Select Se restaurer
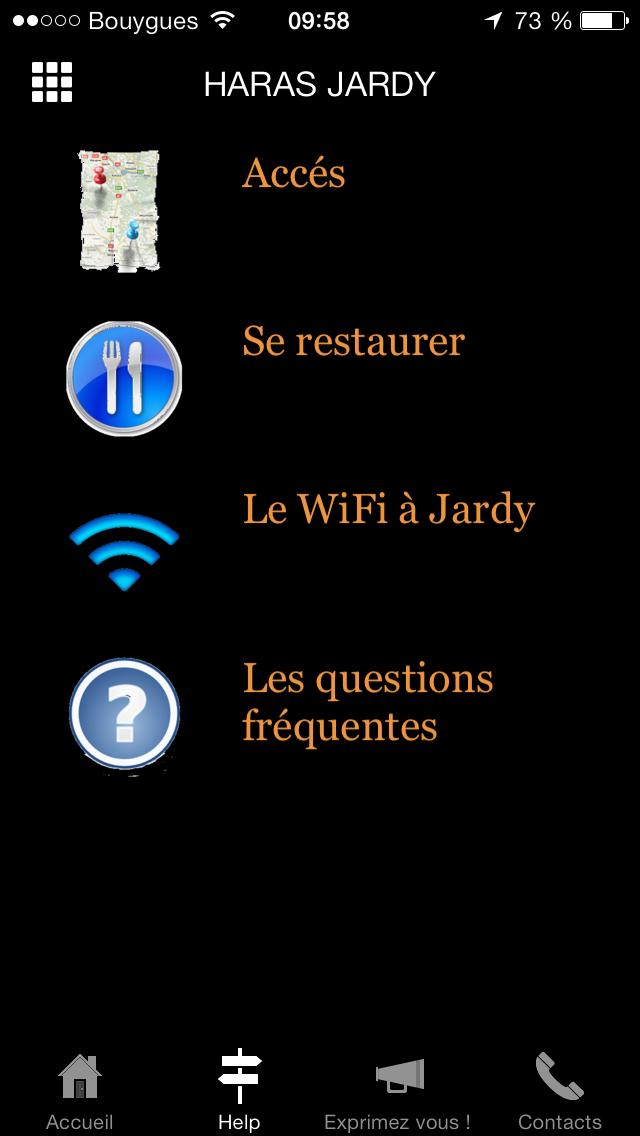640x1136 pixels. pos(353,342)
